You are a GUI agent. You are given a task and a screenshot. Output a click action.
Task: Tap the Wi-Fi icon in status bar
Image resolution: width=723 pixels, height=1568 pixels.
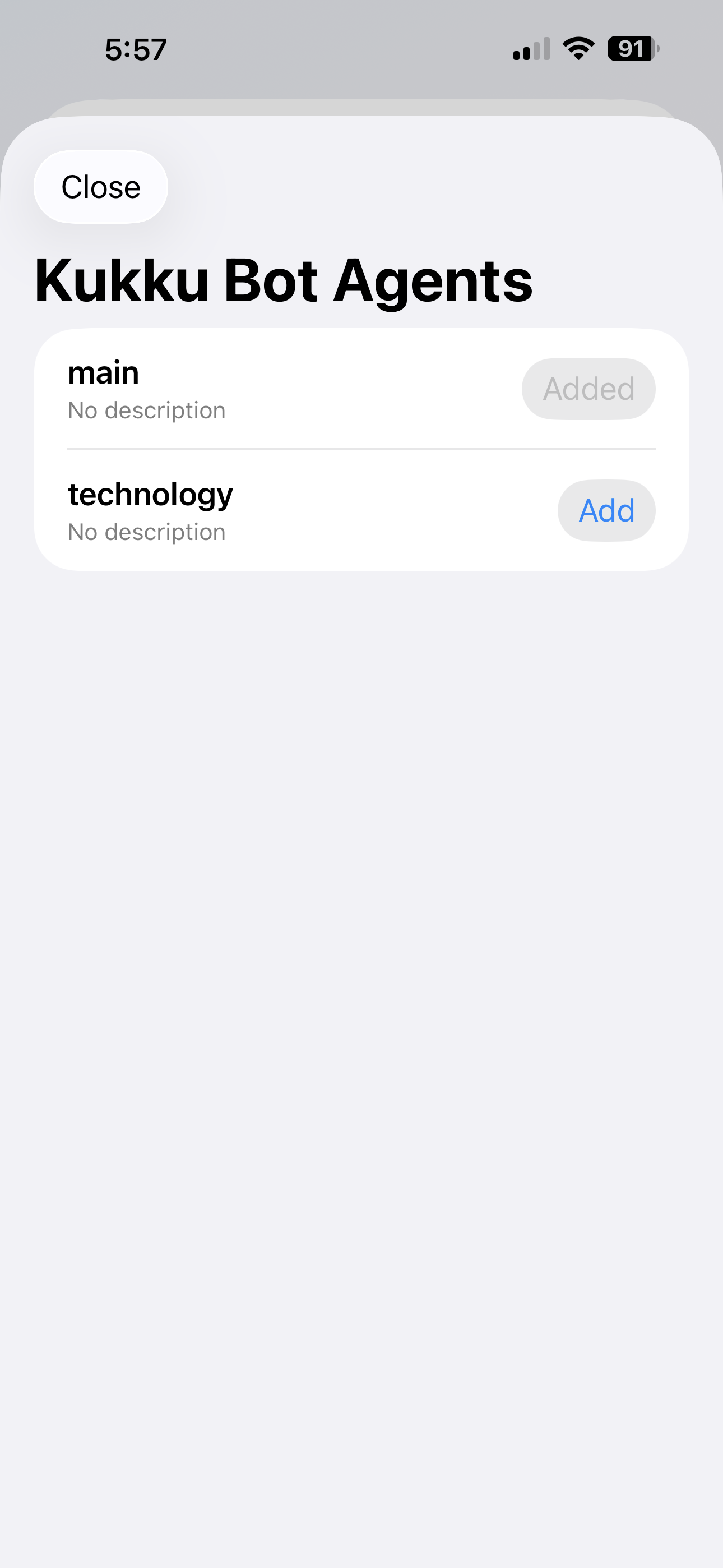pyautogui.click(x=575, y=49)
